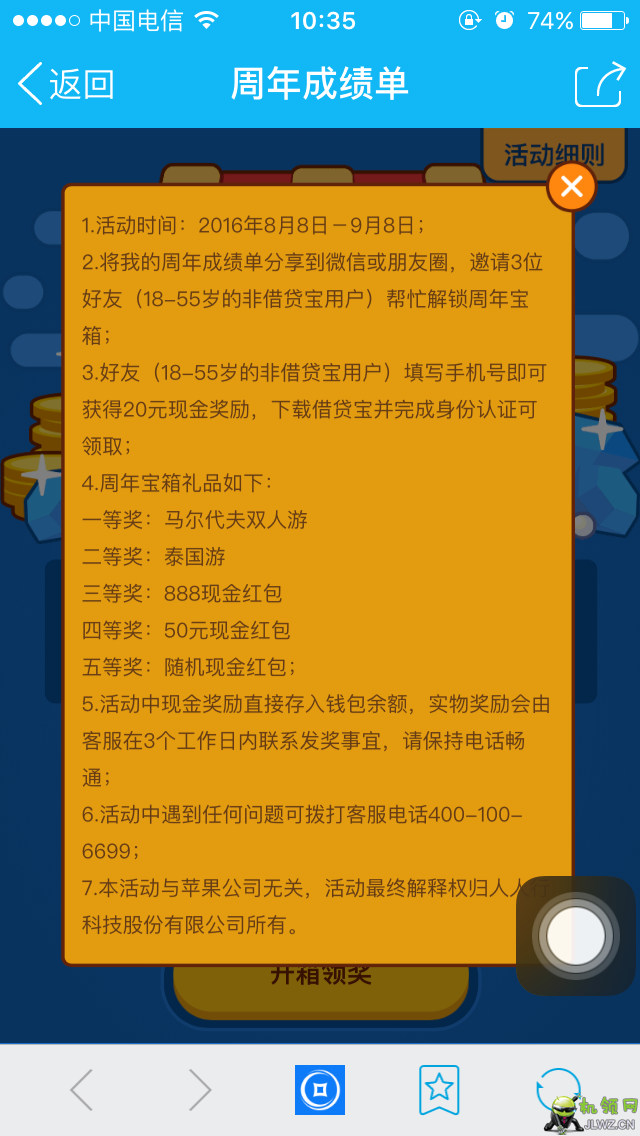Close the activity rules popup

click(572, 186)
